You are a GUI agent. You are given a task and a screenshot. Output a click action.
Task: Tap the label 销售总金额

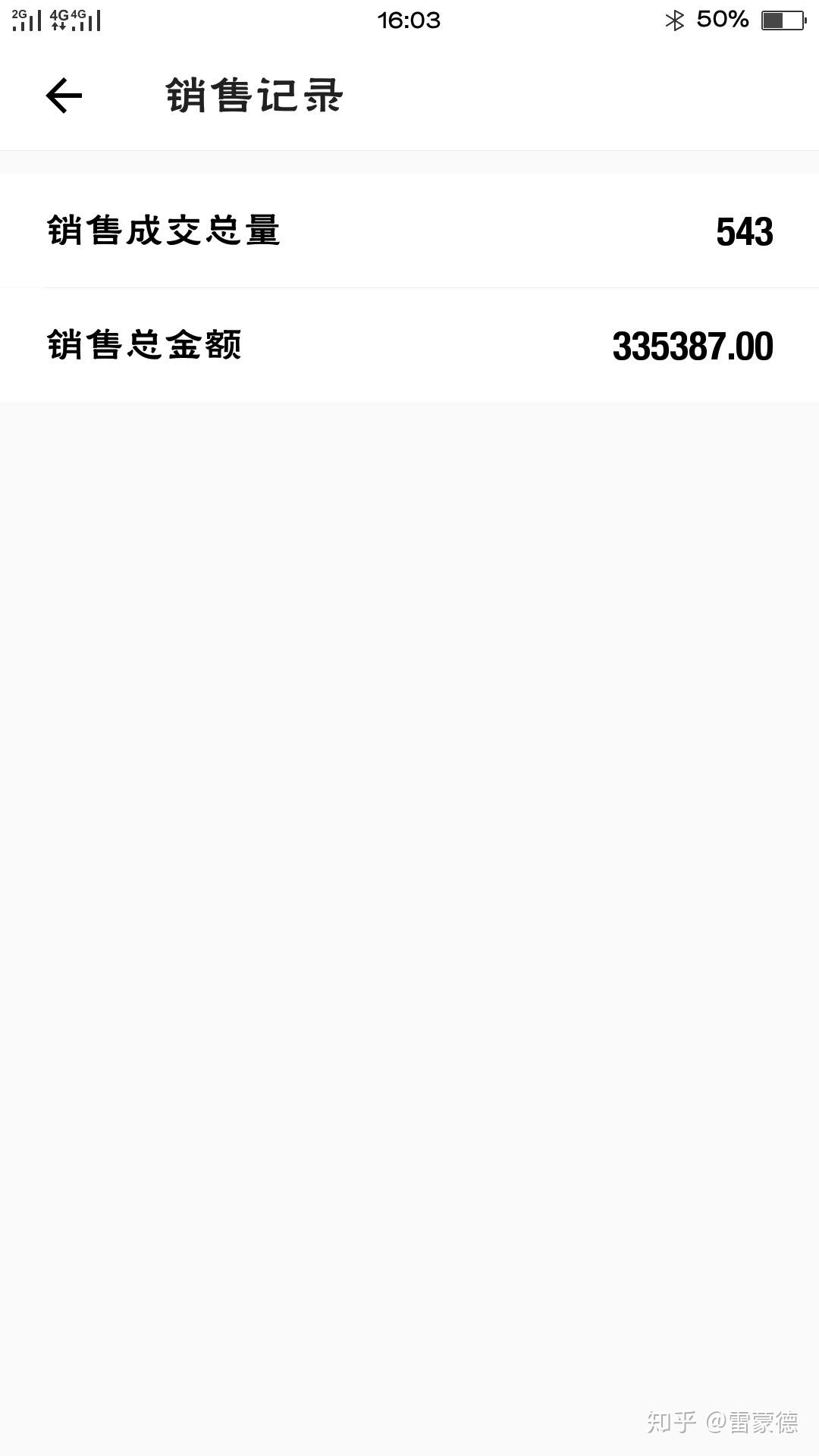tap(146, 347)
